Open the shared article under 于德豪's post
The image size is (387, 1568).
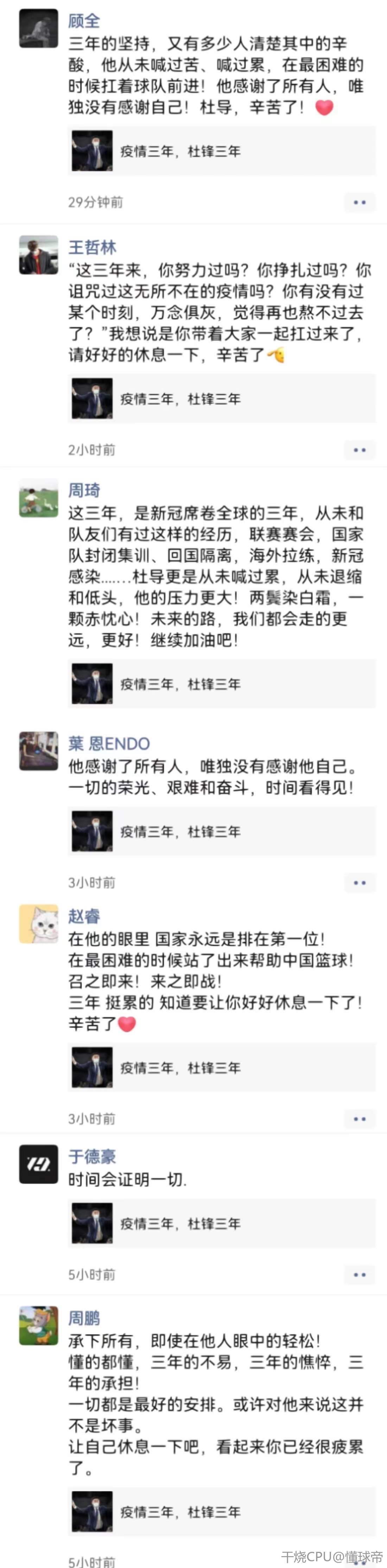point(222,1223)
